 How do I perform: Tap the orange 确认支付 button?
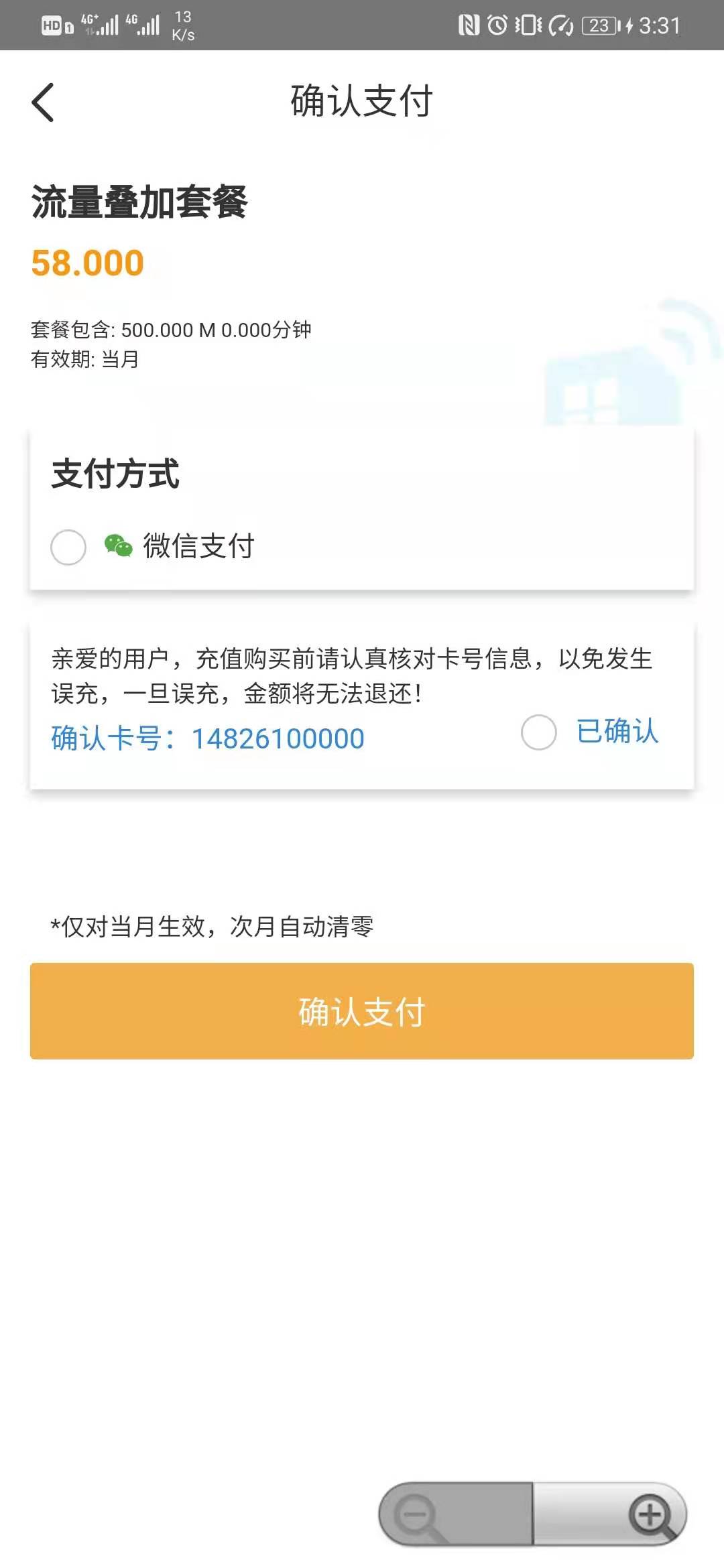tap(362, 1010)
